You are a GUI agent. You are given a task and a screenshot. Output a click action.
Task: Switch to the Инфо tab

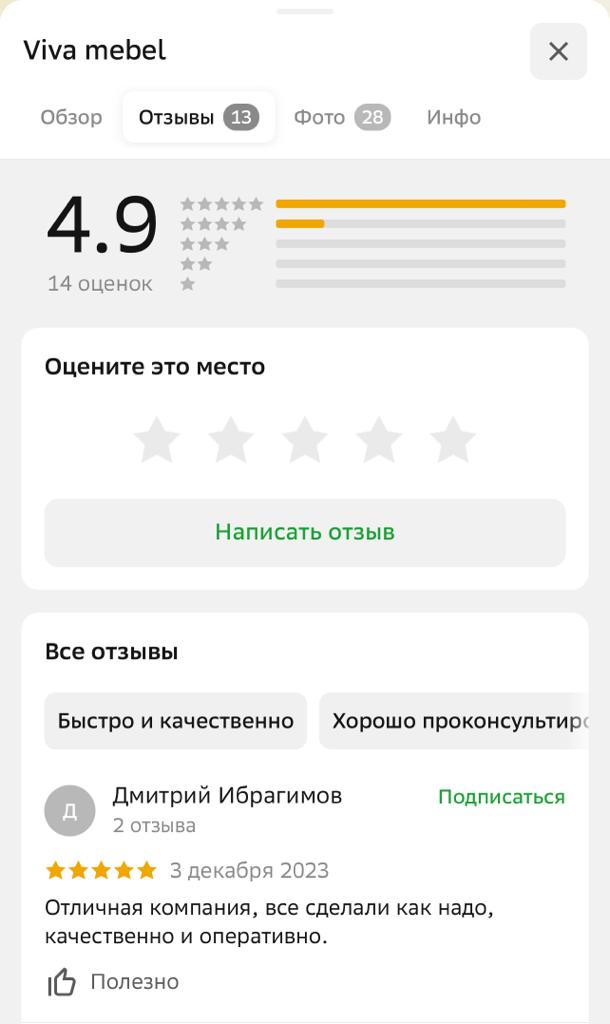[x=453, y=118]
